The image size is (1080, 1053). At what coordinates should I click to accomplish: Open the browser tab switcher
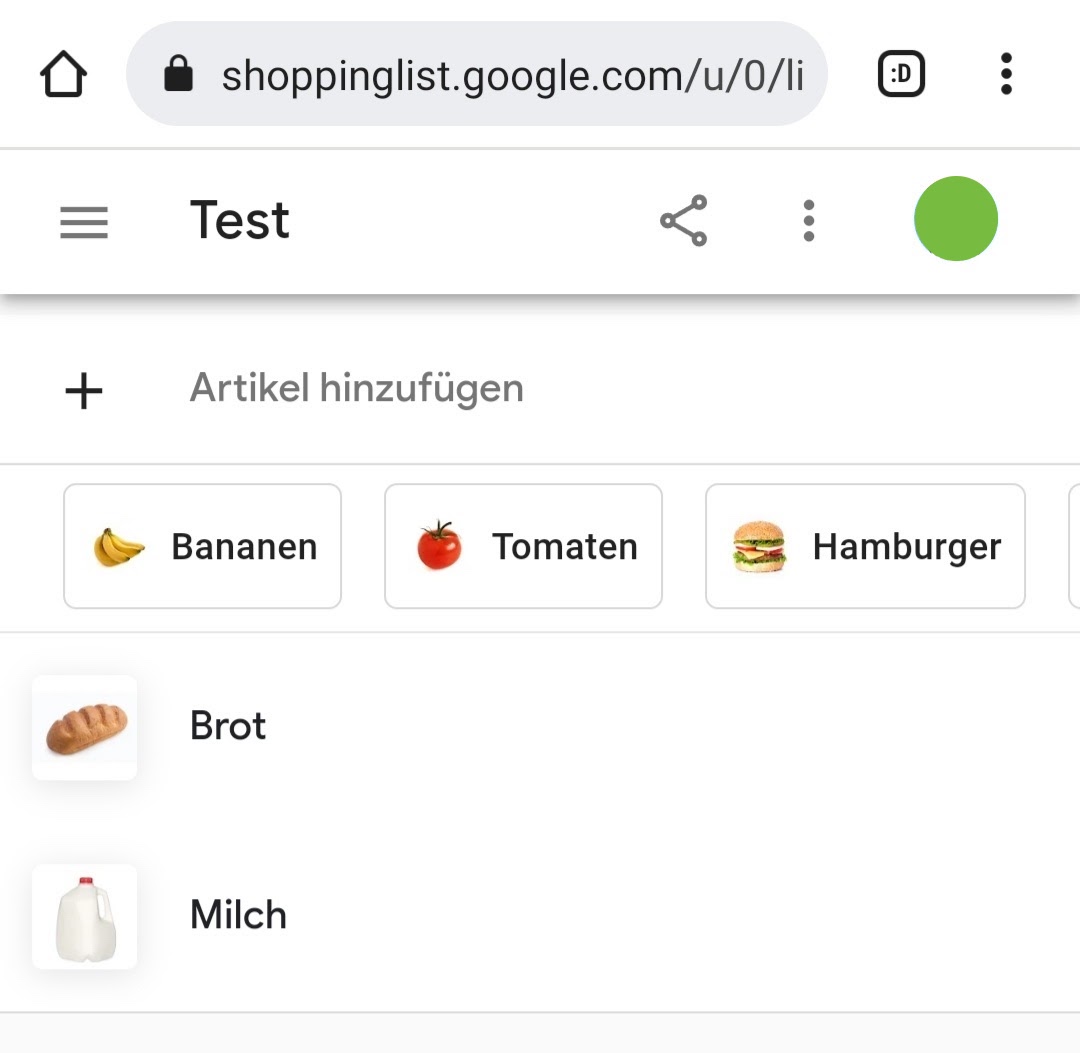click(901, 75)
